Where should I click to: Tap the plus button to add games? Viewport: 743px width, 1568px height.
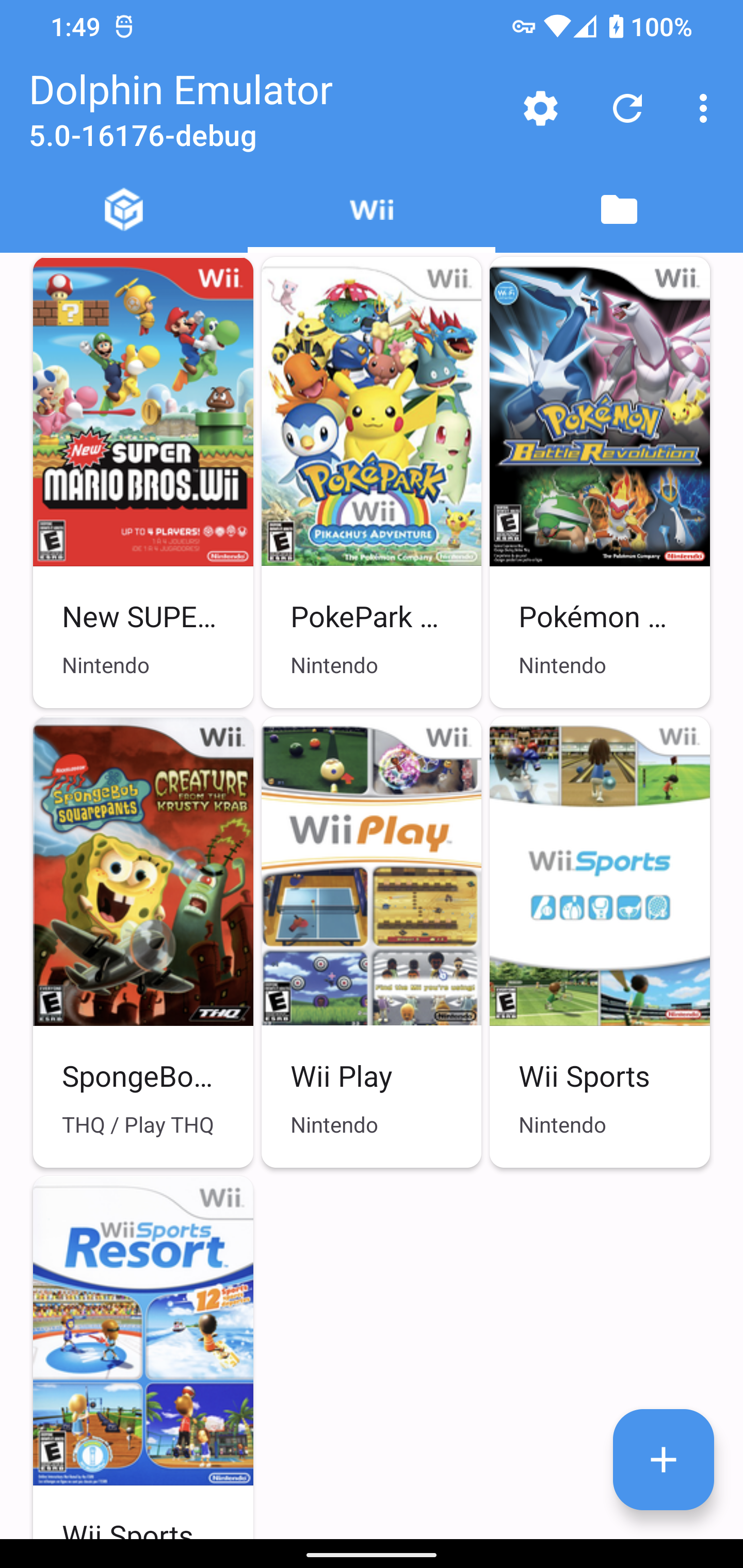[663, 1460]
